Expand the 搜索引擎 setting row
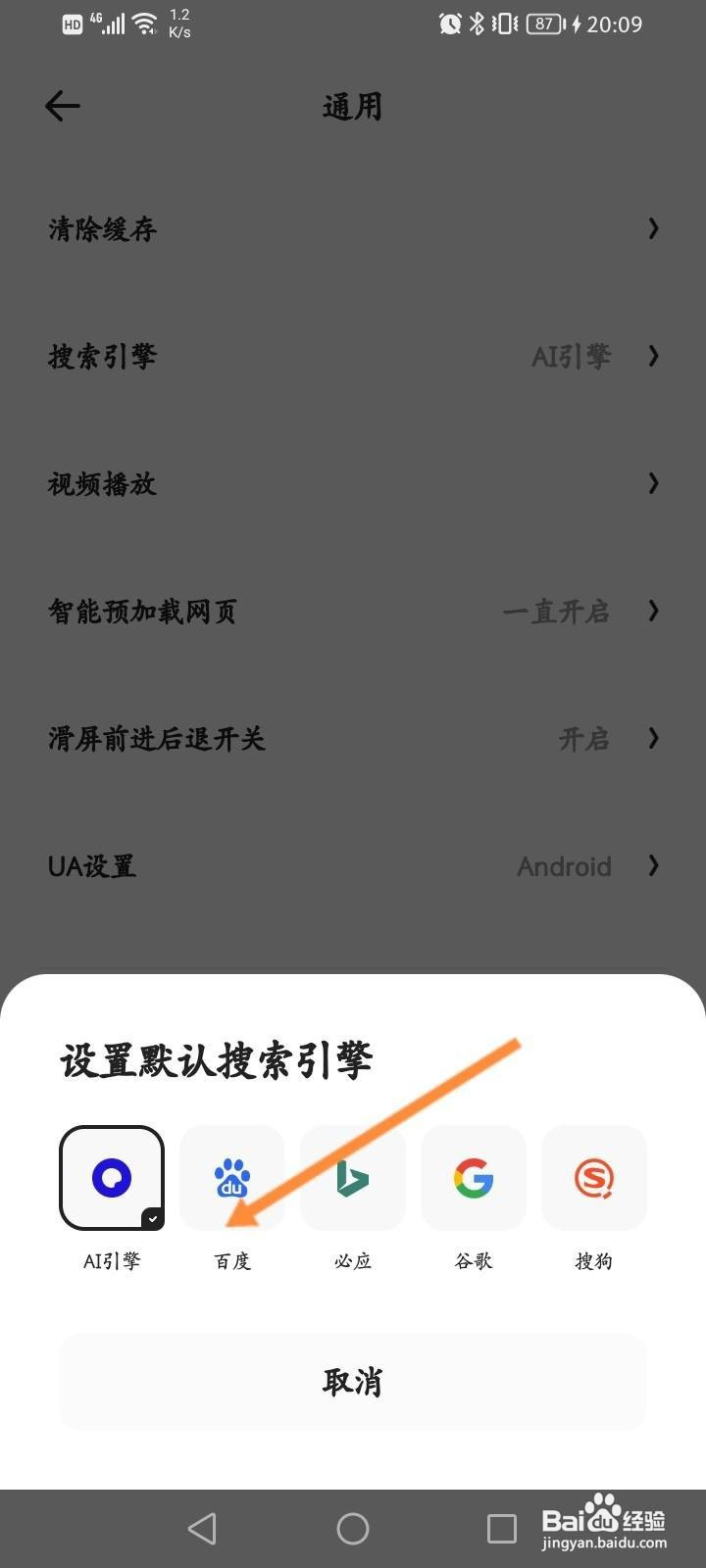The width and height of the screenshot is (706, 1568). pyautogui.click(x=353, y=357)
